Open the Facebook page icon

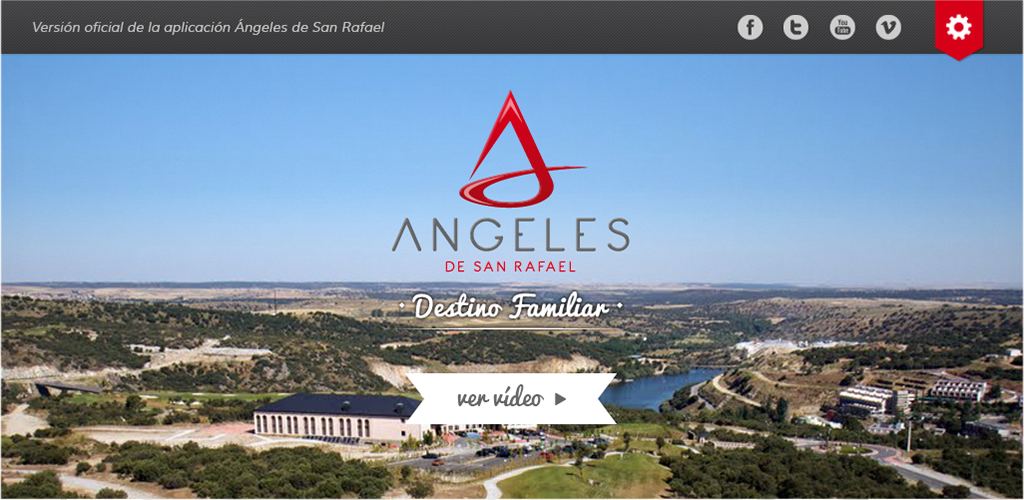point(750,27)
